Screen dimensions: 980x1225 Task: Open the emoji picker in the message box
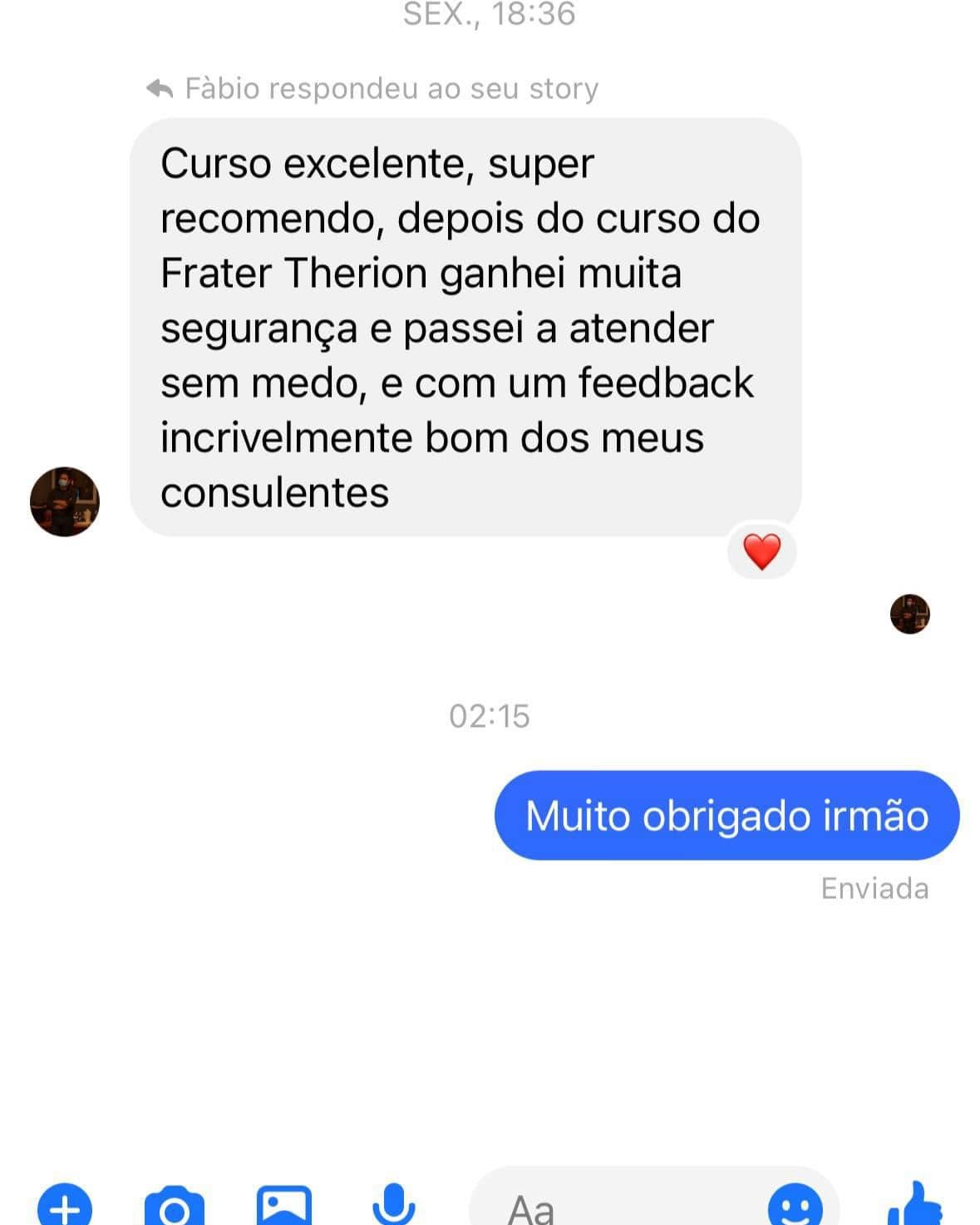[795, 1206]
